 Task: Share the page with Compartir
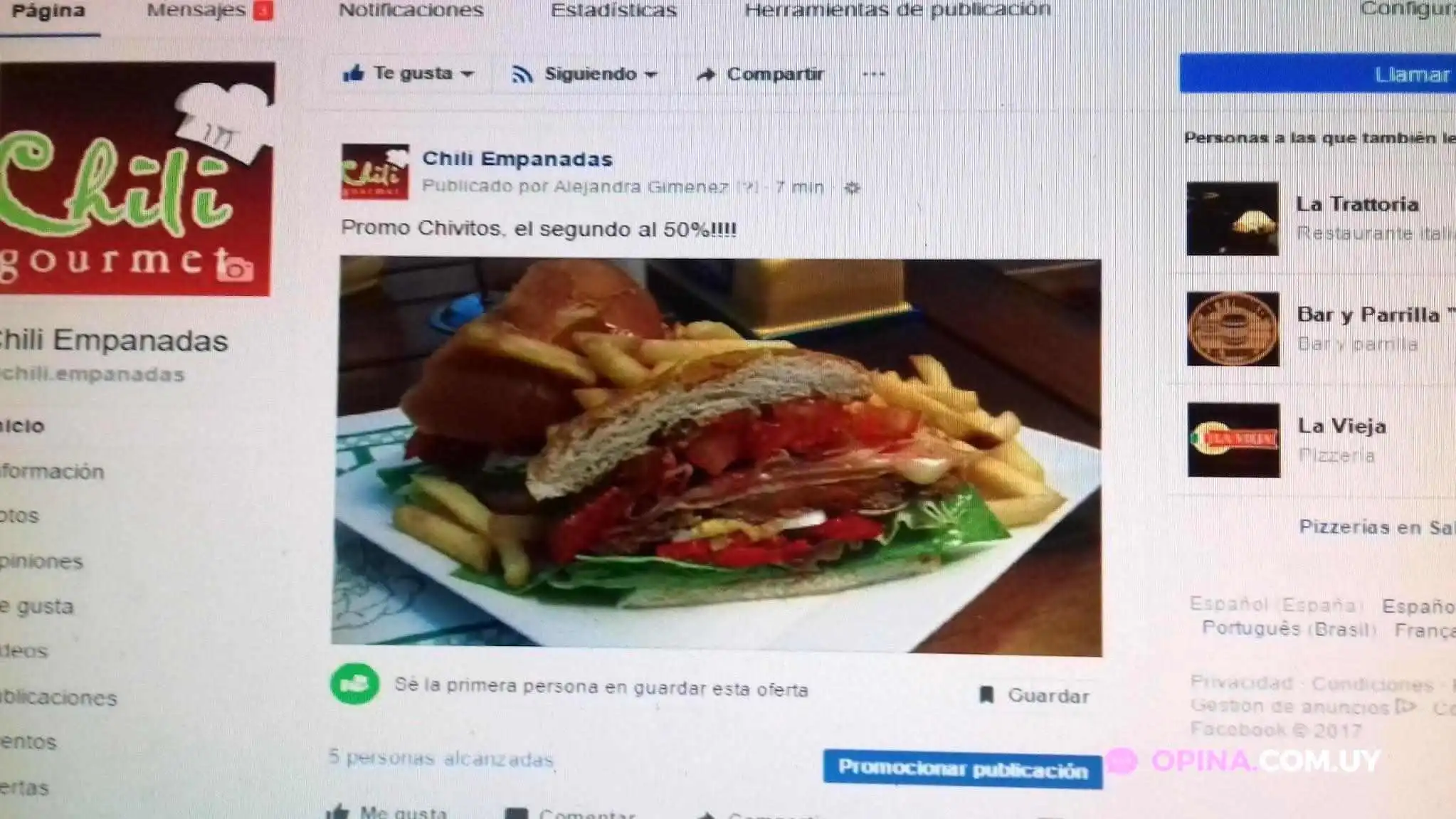[760, 74]
